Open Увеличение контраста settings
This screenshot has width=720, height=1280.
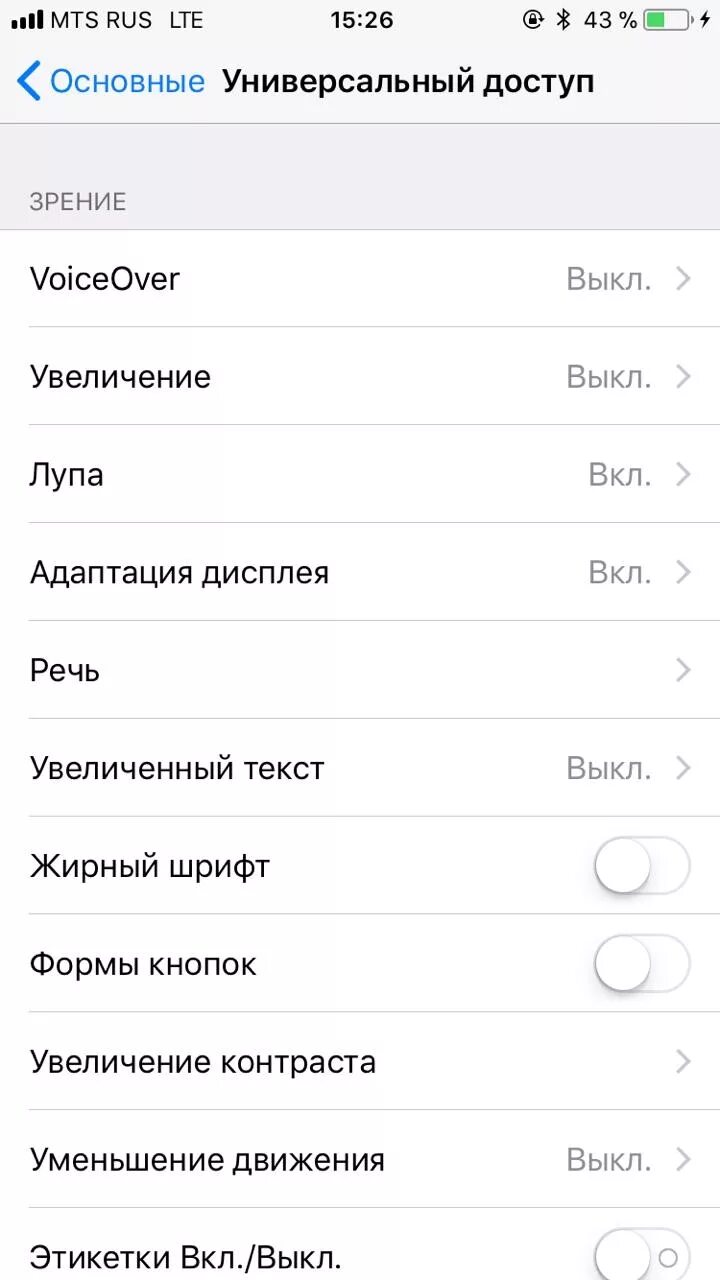tap(360, 1062)
